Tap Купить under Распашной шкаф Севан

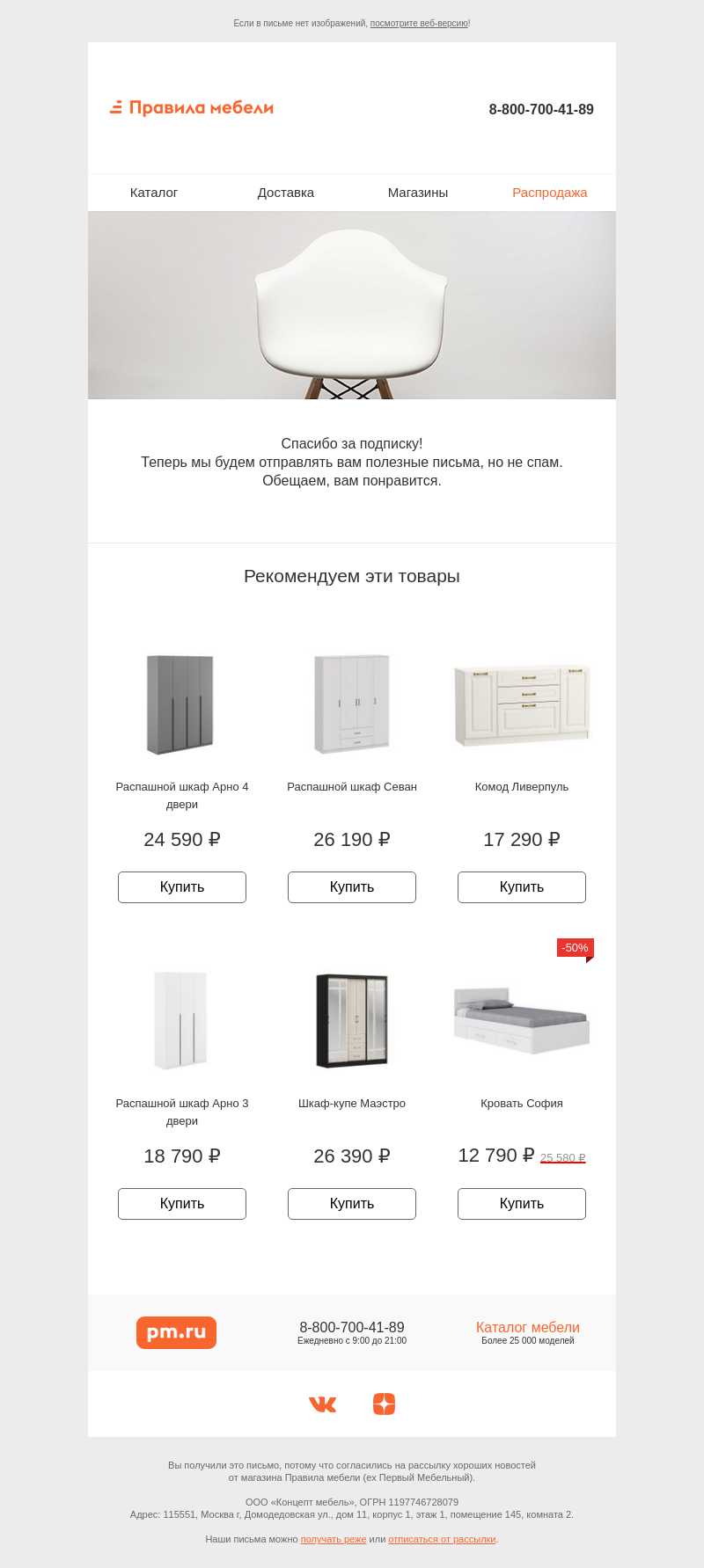(352, 887)
